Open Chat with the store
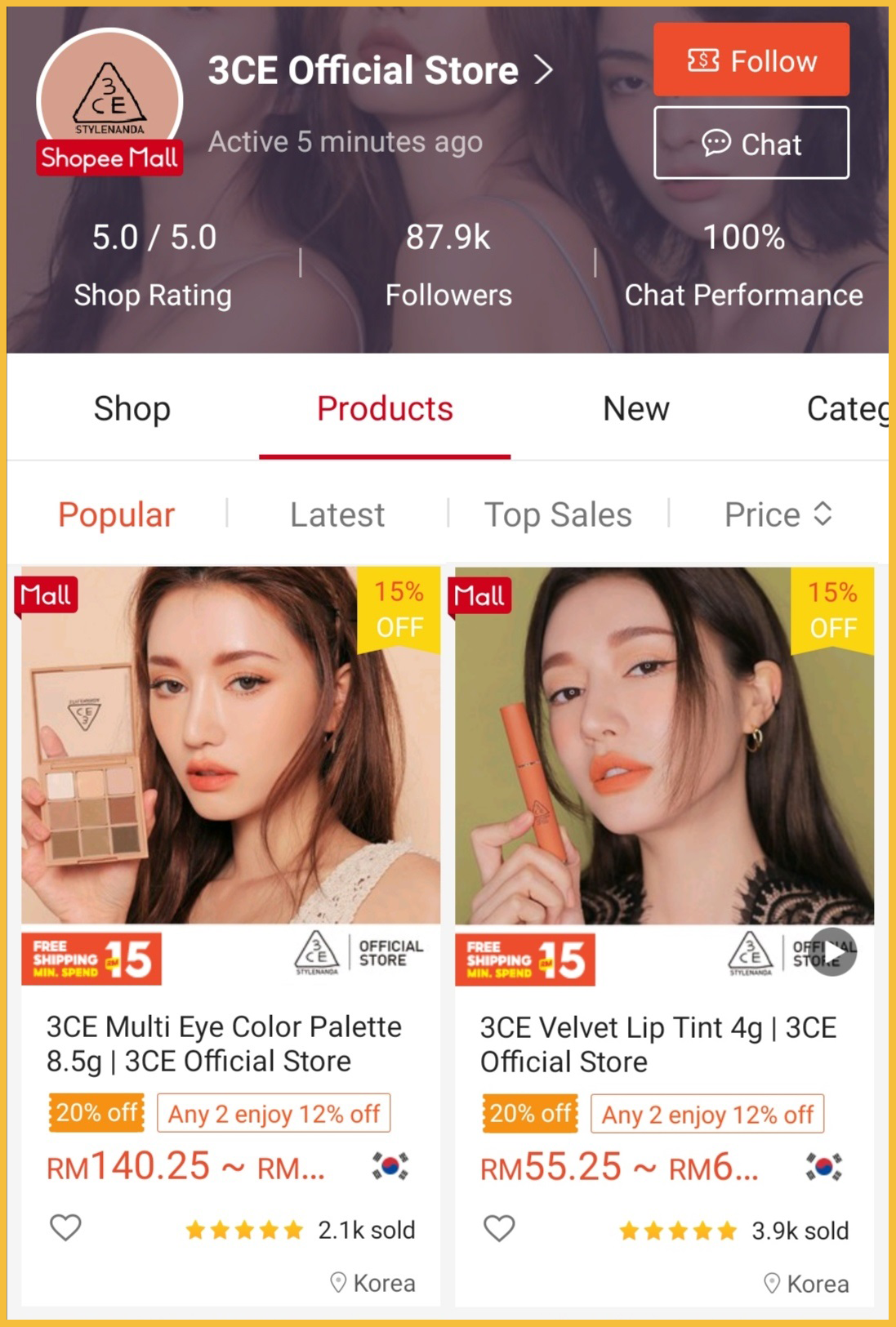This screenshot has width=896, height=1327. (x=751, y=144)
